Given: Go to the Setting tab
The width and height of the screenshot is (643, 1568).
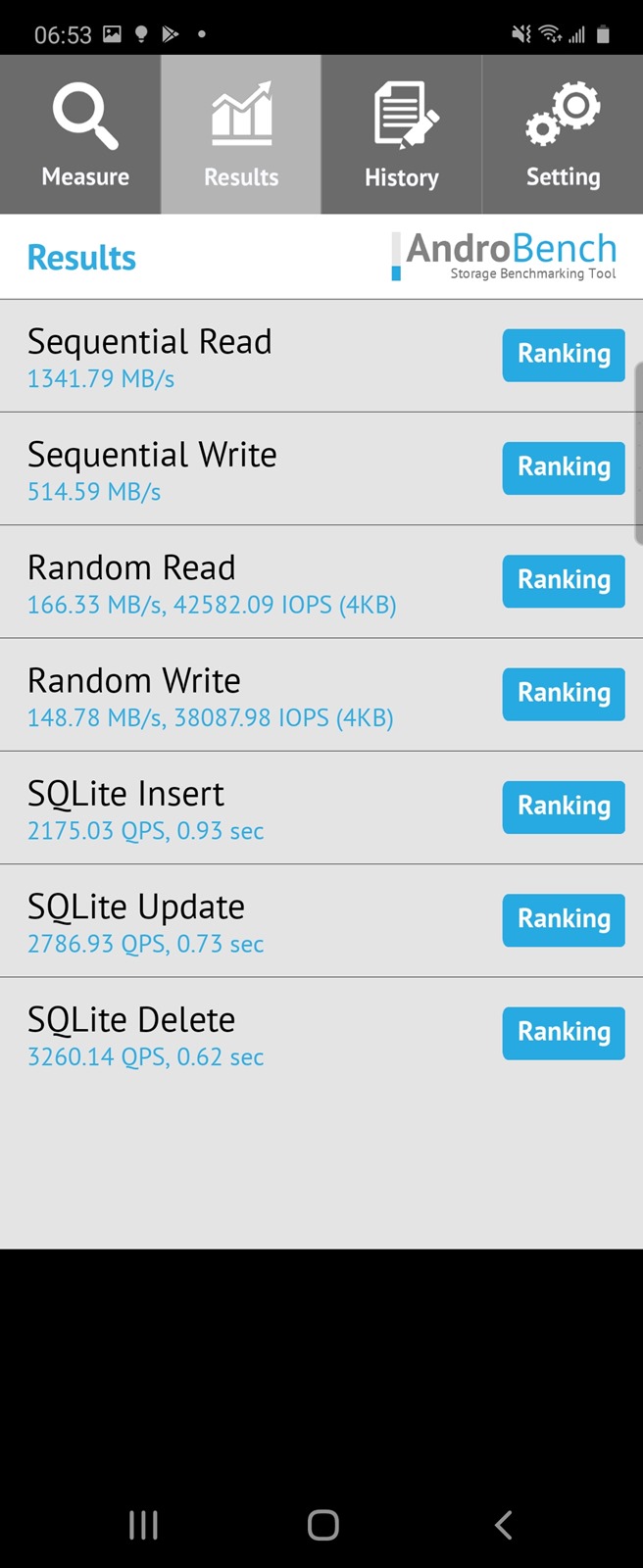Looking at the screenshot, I should click(563, 135).
